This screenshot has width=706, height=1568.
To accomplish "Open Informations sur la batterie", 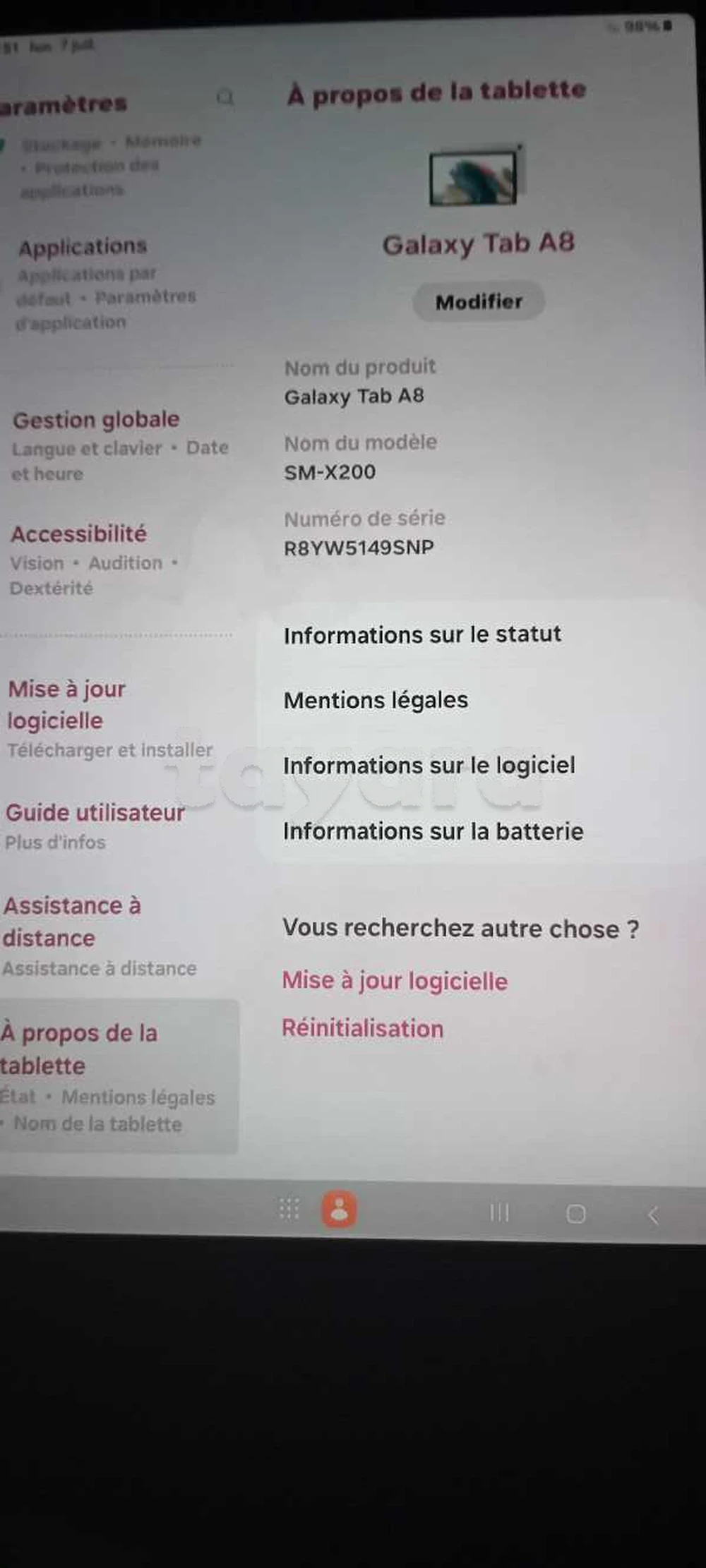I will pos(433,831).
